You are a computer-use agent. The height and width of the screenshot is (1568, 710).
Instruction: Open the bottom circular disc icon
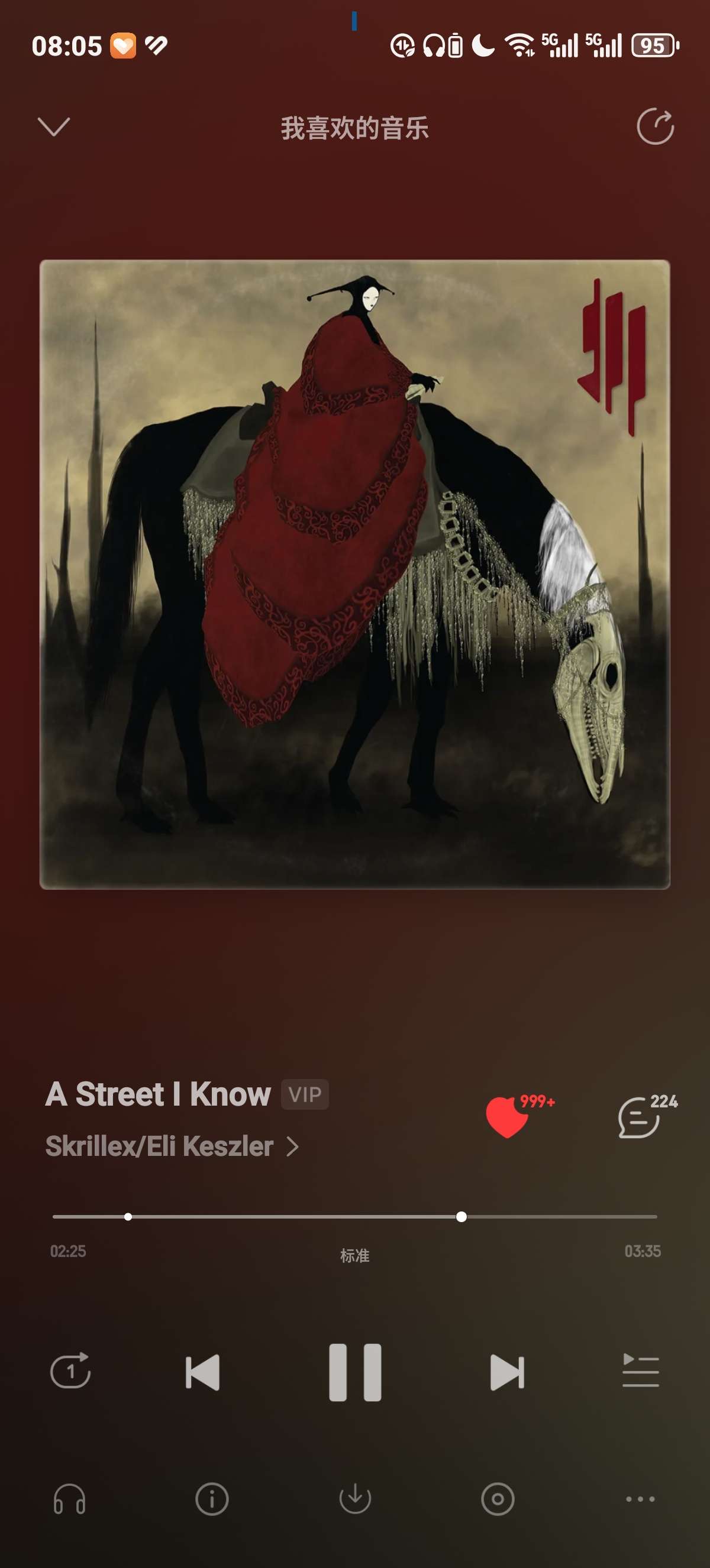(x=498, y=1499)
